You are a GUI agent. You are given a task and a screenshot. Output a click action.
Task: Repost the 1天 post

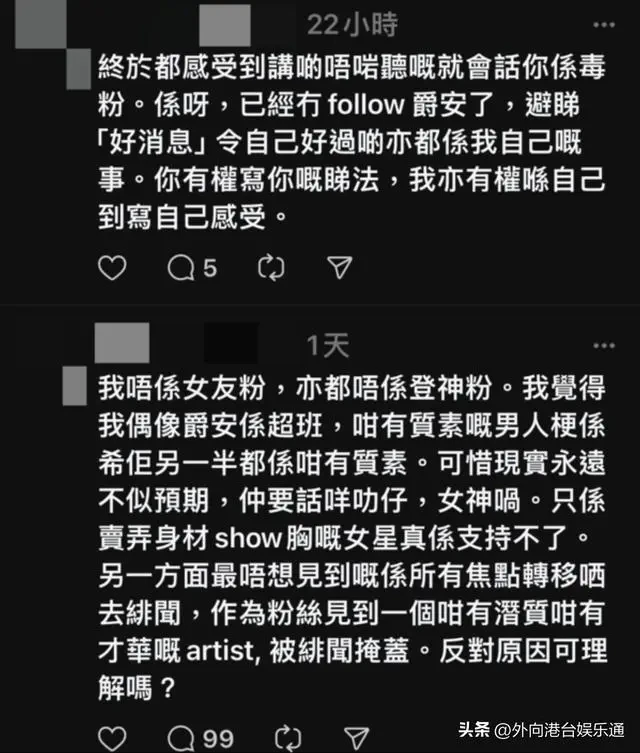coord(285,735)
